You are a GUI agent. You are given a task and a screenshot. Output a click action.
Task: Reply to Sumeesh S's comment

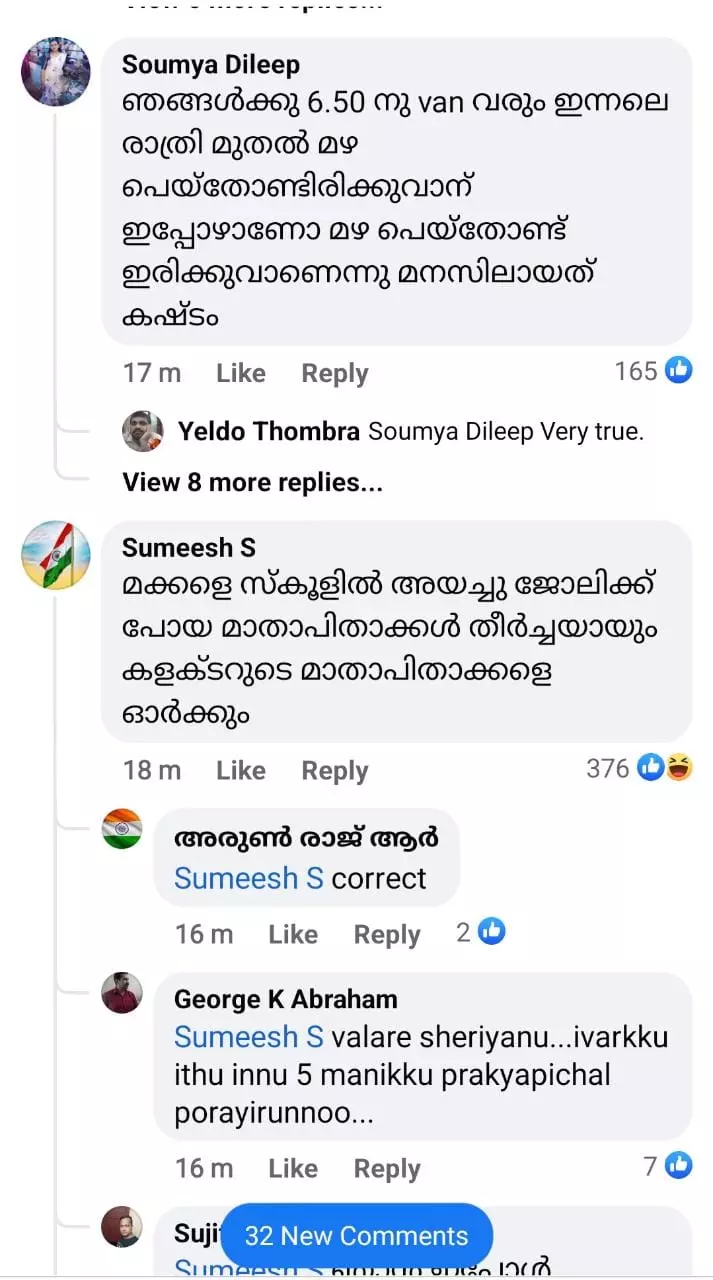335,770
